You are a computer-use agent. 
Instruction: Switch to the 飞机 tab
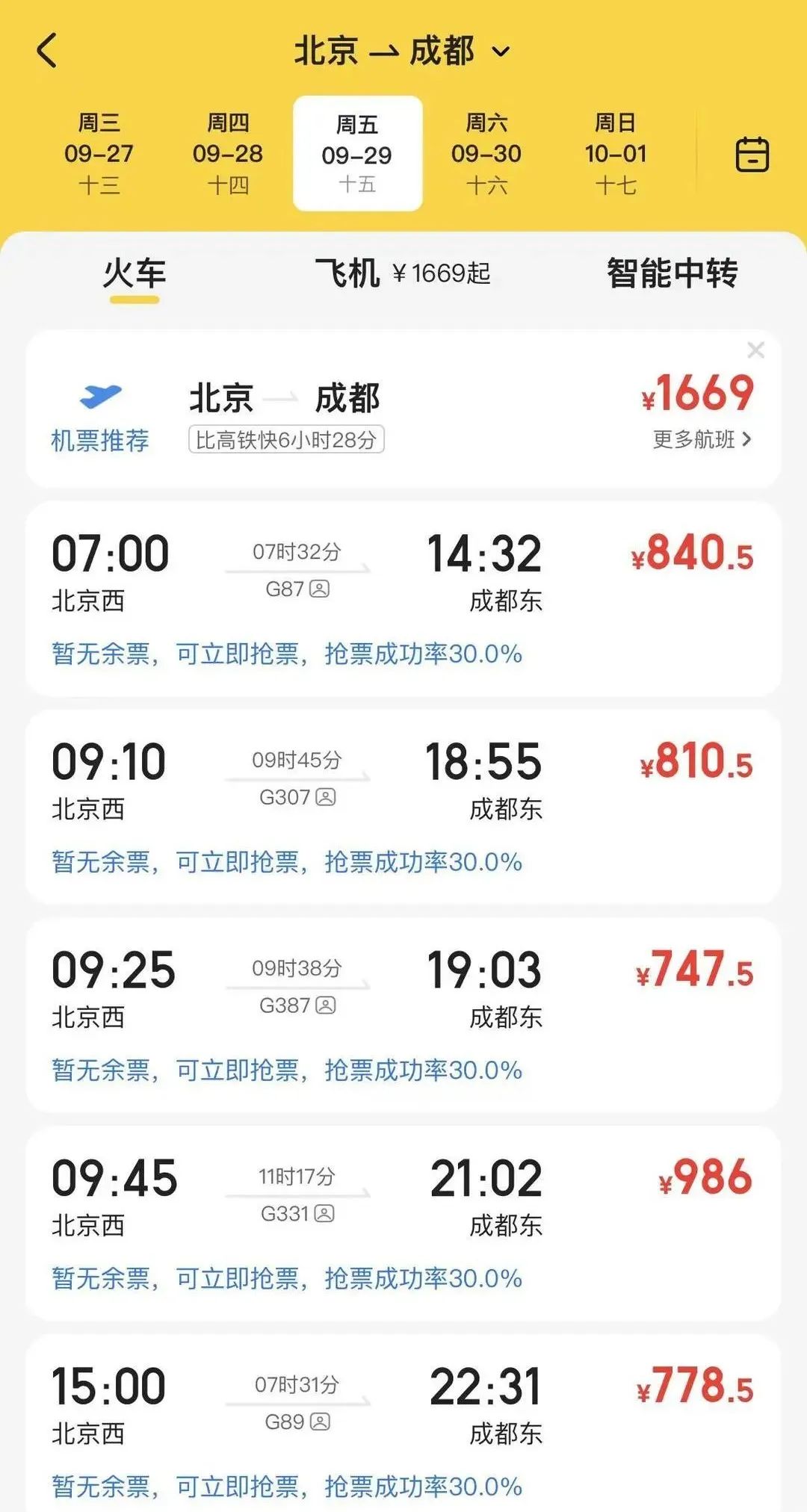point(402,273)
